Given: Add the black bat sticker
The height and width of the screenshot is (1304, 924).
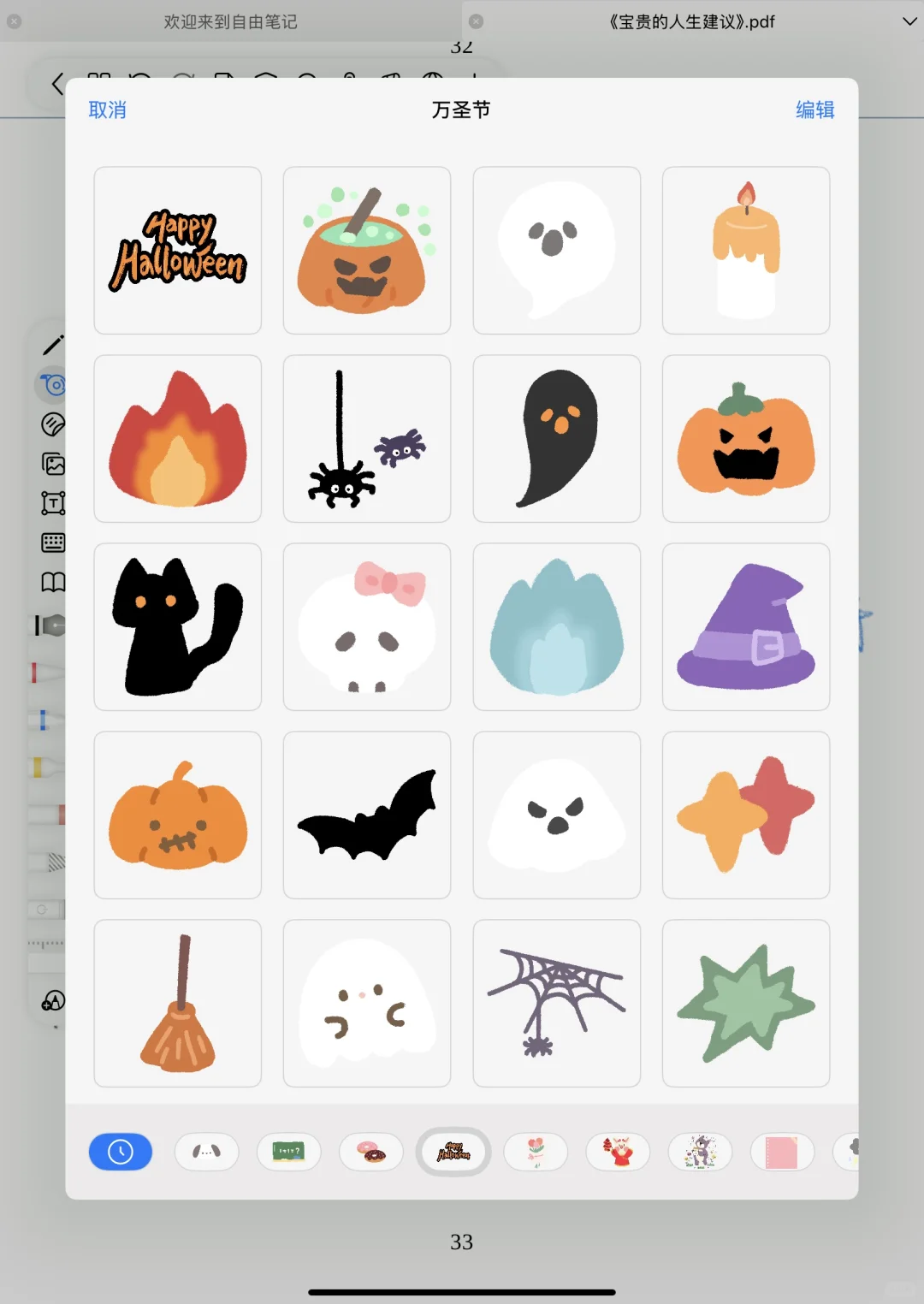Looking at the screenshot, I should coord(367,815).
